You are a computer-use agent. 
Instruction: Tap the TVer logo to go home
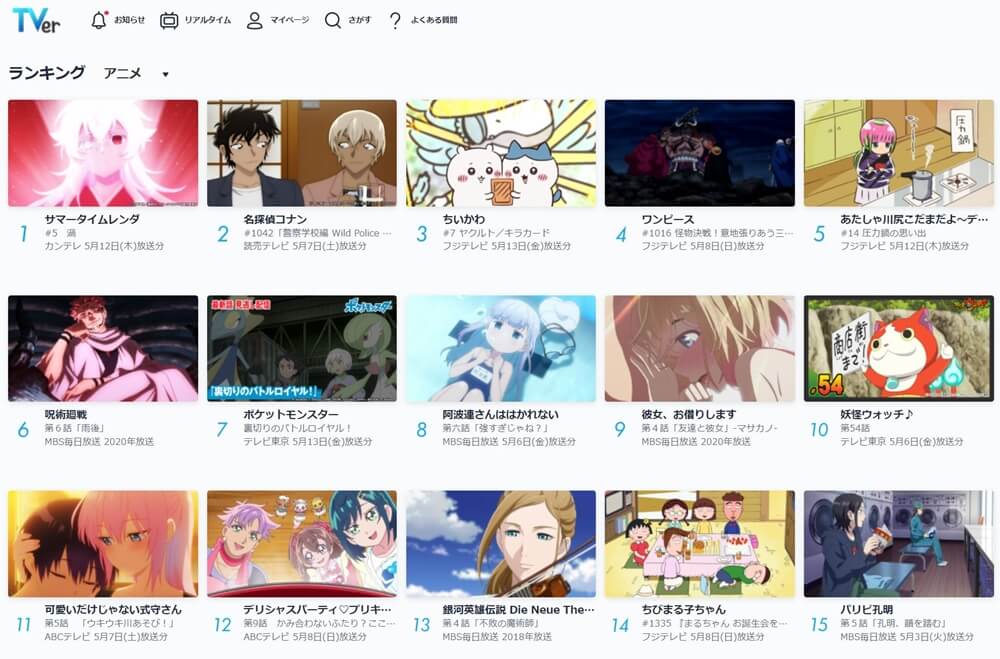point(36,19)
